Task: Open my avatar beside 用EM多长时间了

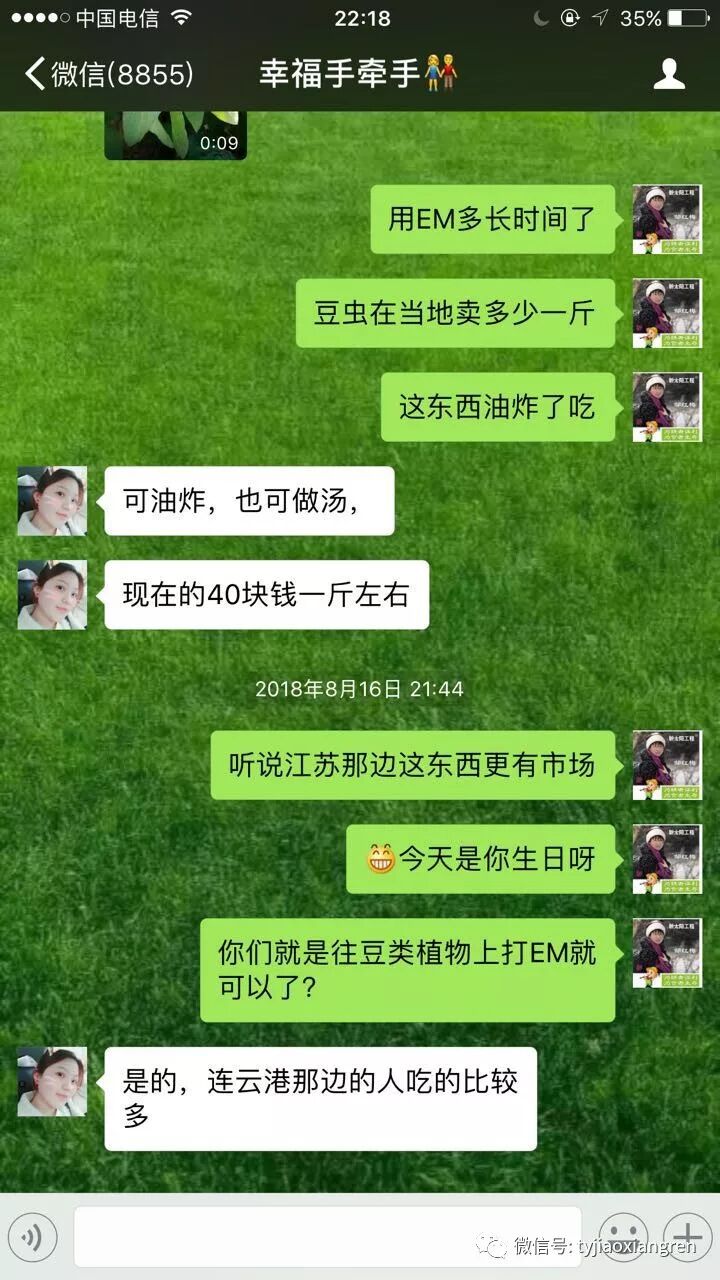Action: tap(667, 219)
